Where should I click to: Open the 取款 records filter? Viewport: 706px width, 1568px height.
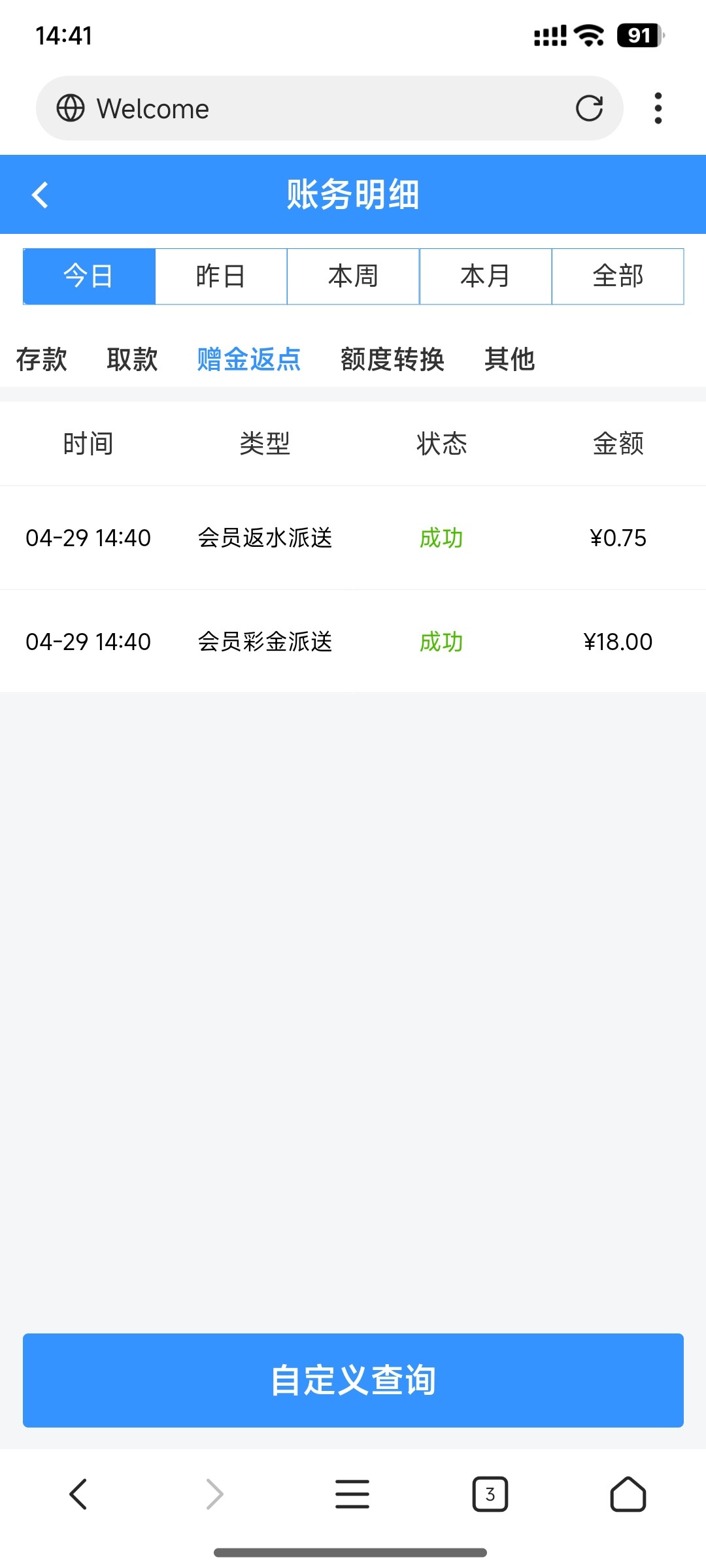pos(132,359)
